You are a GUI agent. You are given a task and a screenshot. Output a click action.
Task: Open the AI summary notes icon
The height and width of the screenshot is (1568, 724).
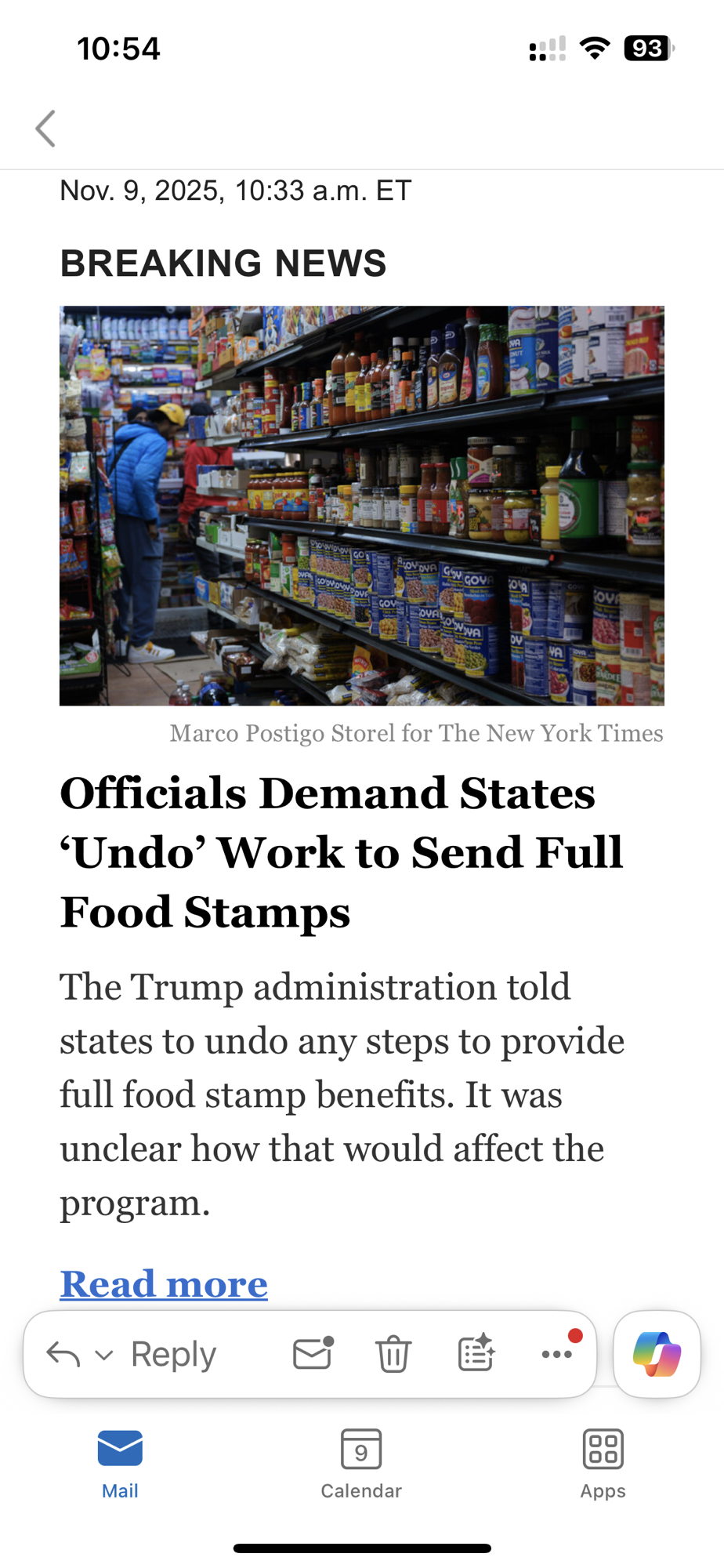[476, 1353]
